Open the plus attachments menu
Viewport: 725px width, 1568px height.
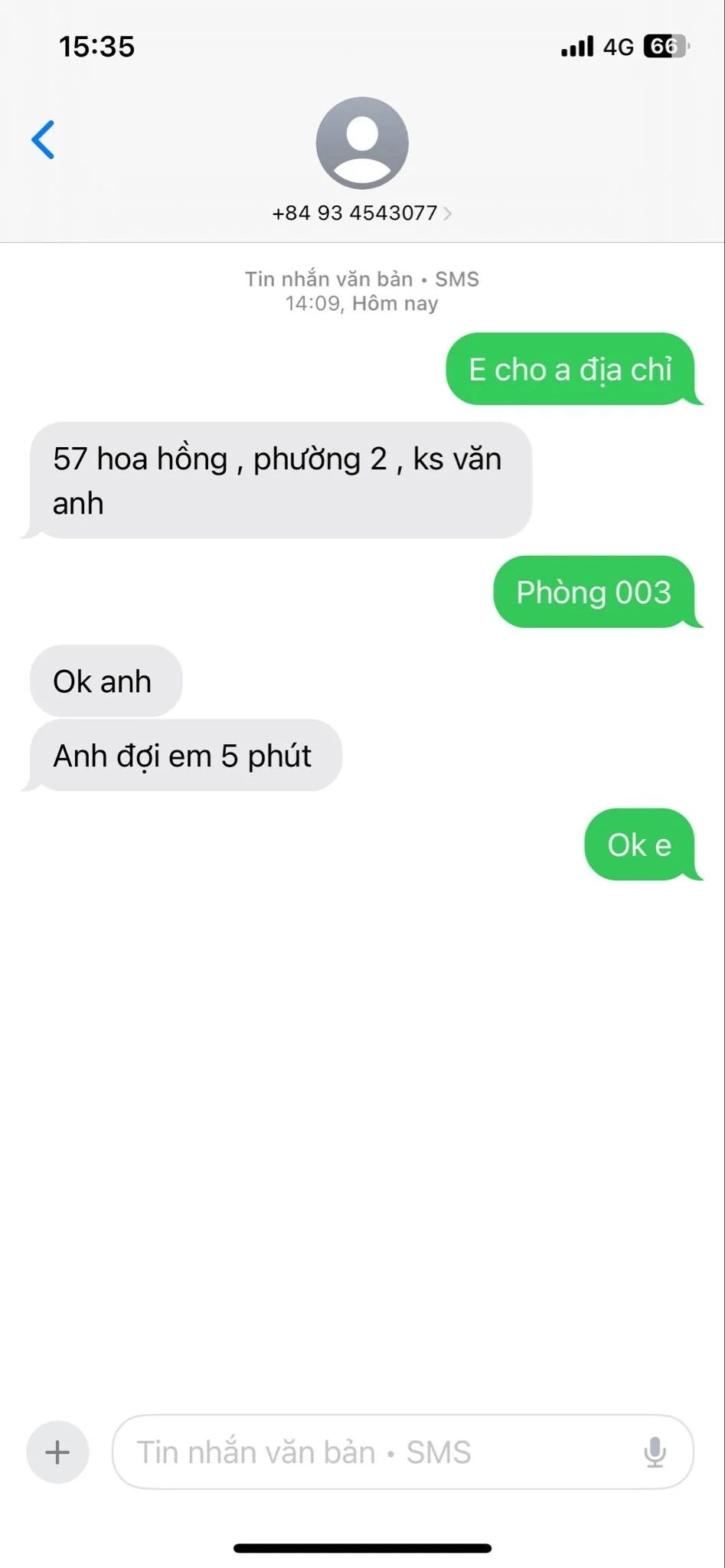[x=57, y=1452]
